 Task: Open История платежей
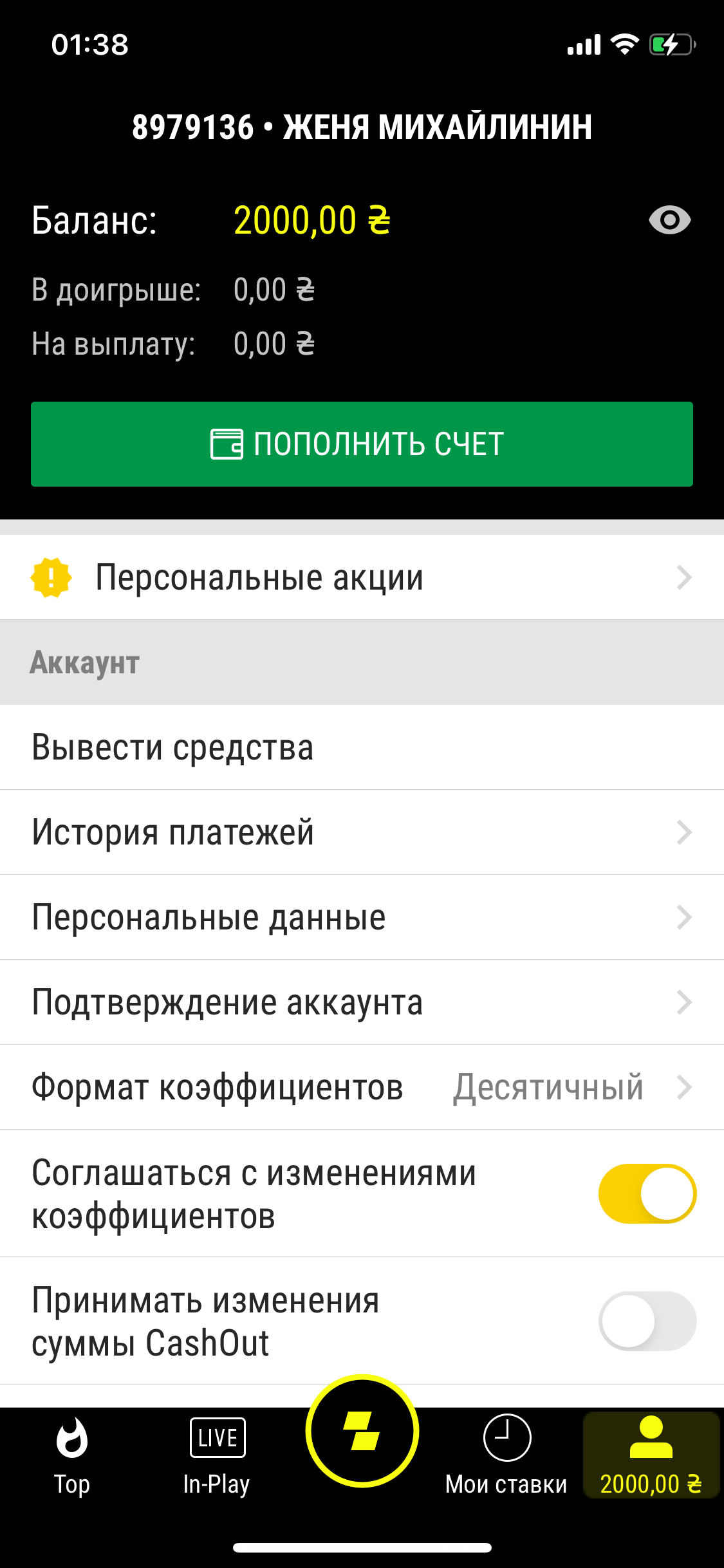click(x=362, y=832)
